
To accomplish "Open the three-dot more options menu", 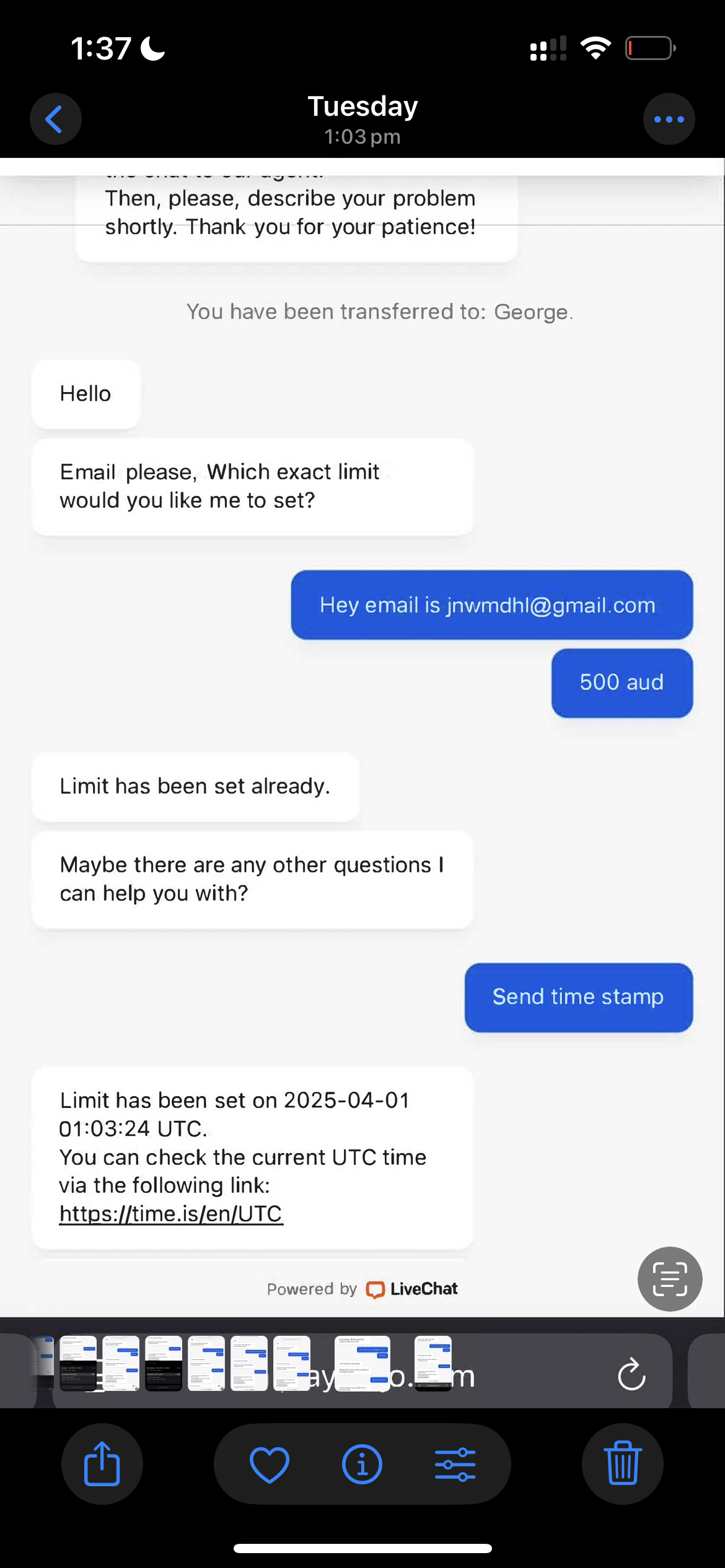I will (669, 119).
